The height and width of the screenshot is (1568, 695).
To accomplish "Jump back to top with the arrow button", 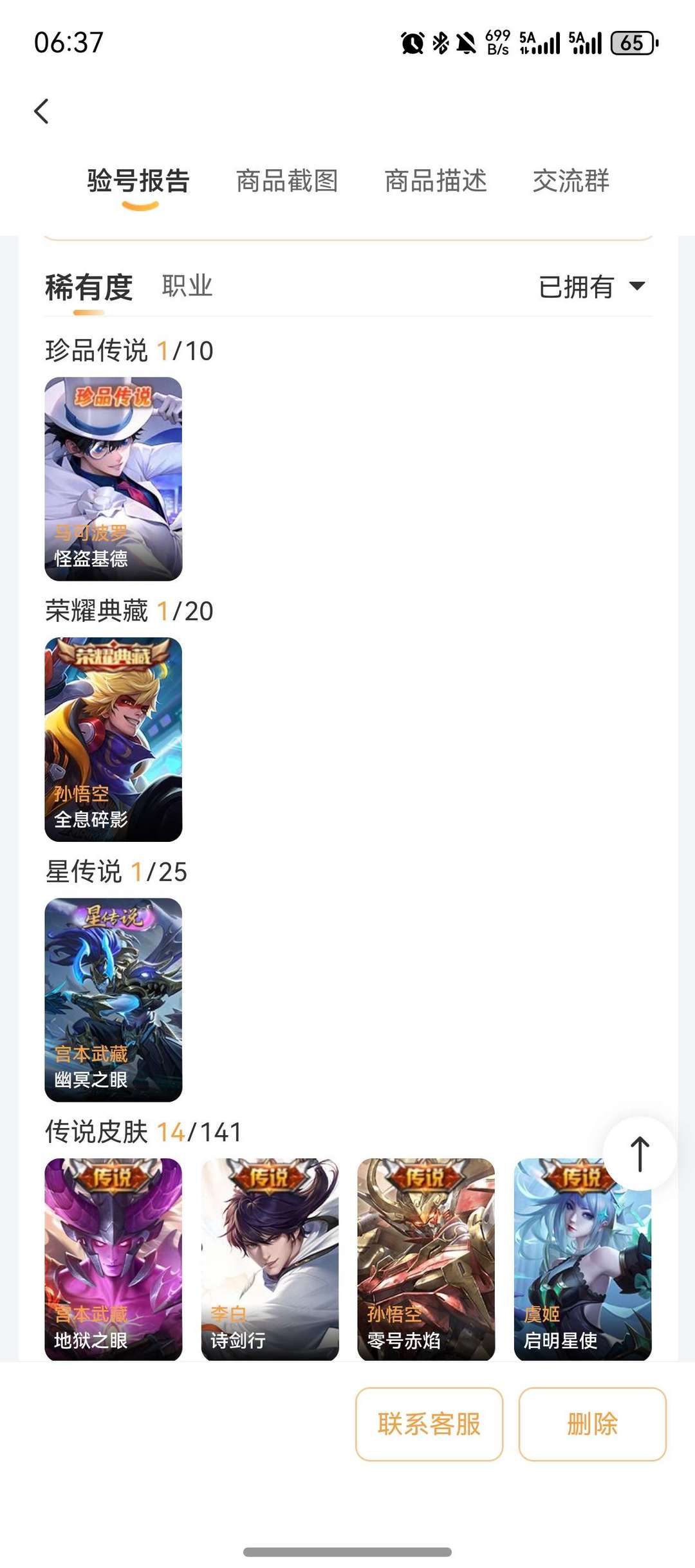I will point(640,1154).
